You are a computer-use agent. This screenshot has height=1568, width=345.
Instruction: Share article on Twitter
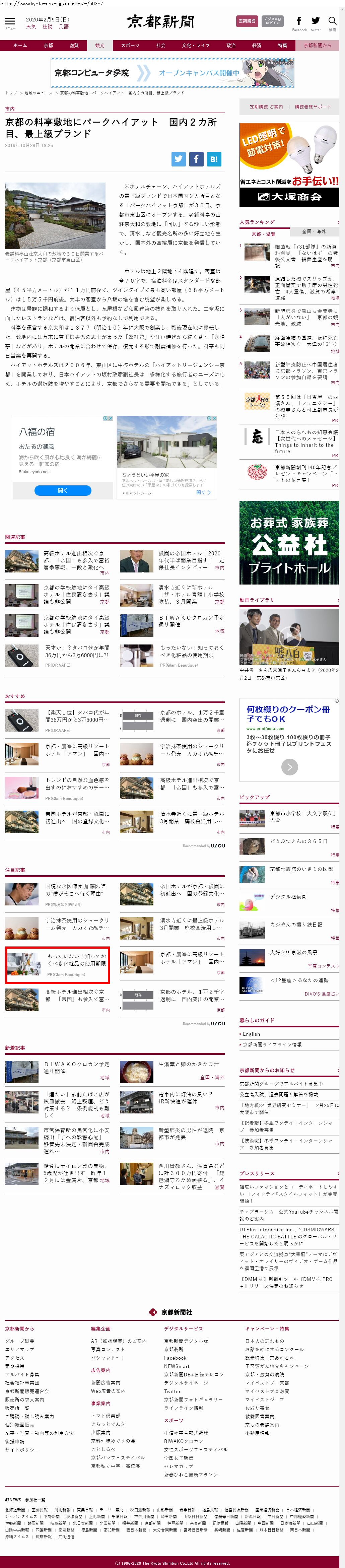coord(178,159)
